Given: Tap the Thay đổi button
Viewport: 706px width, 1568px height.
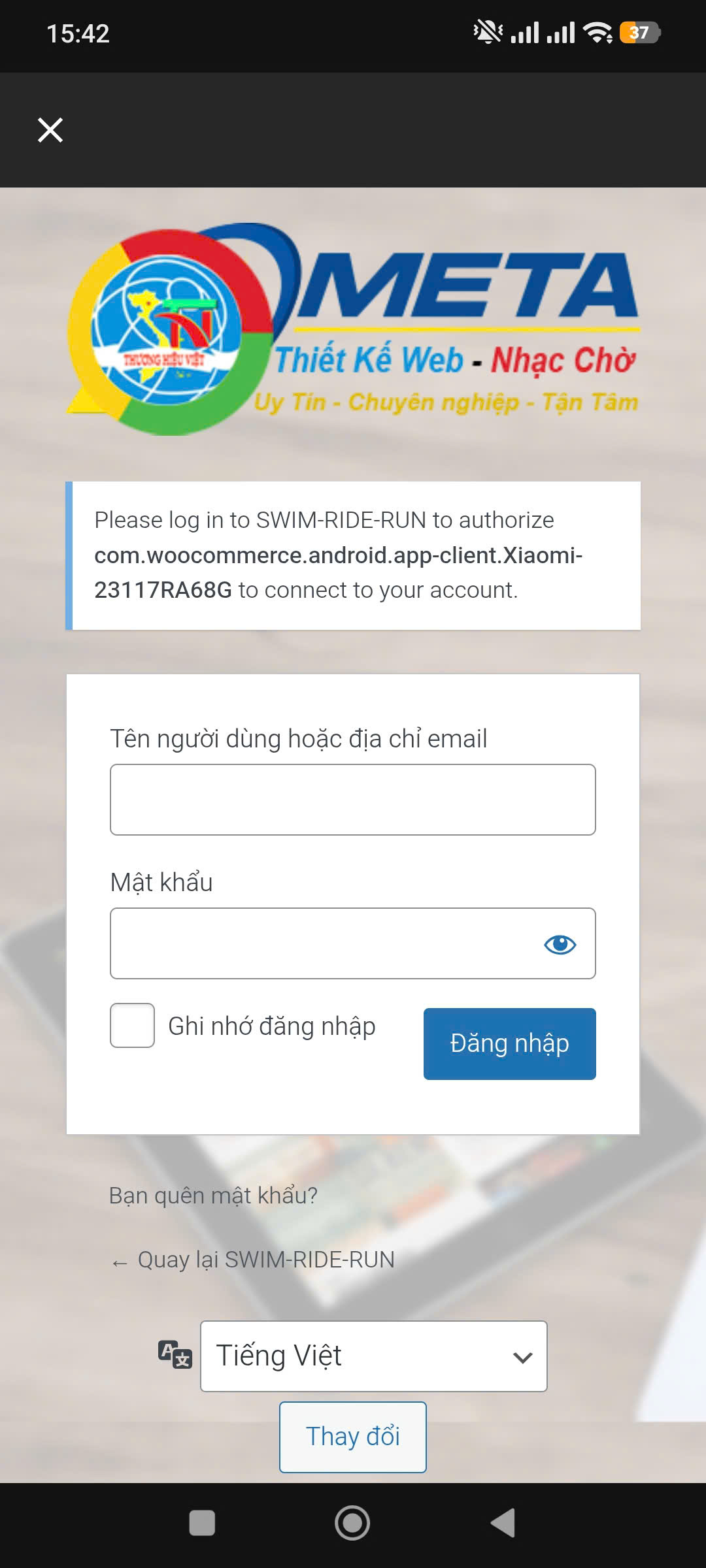Looking at the screenshot, I should 352,1437.
